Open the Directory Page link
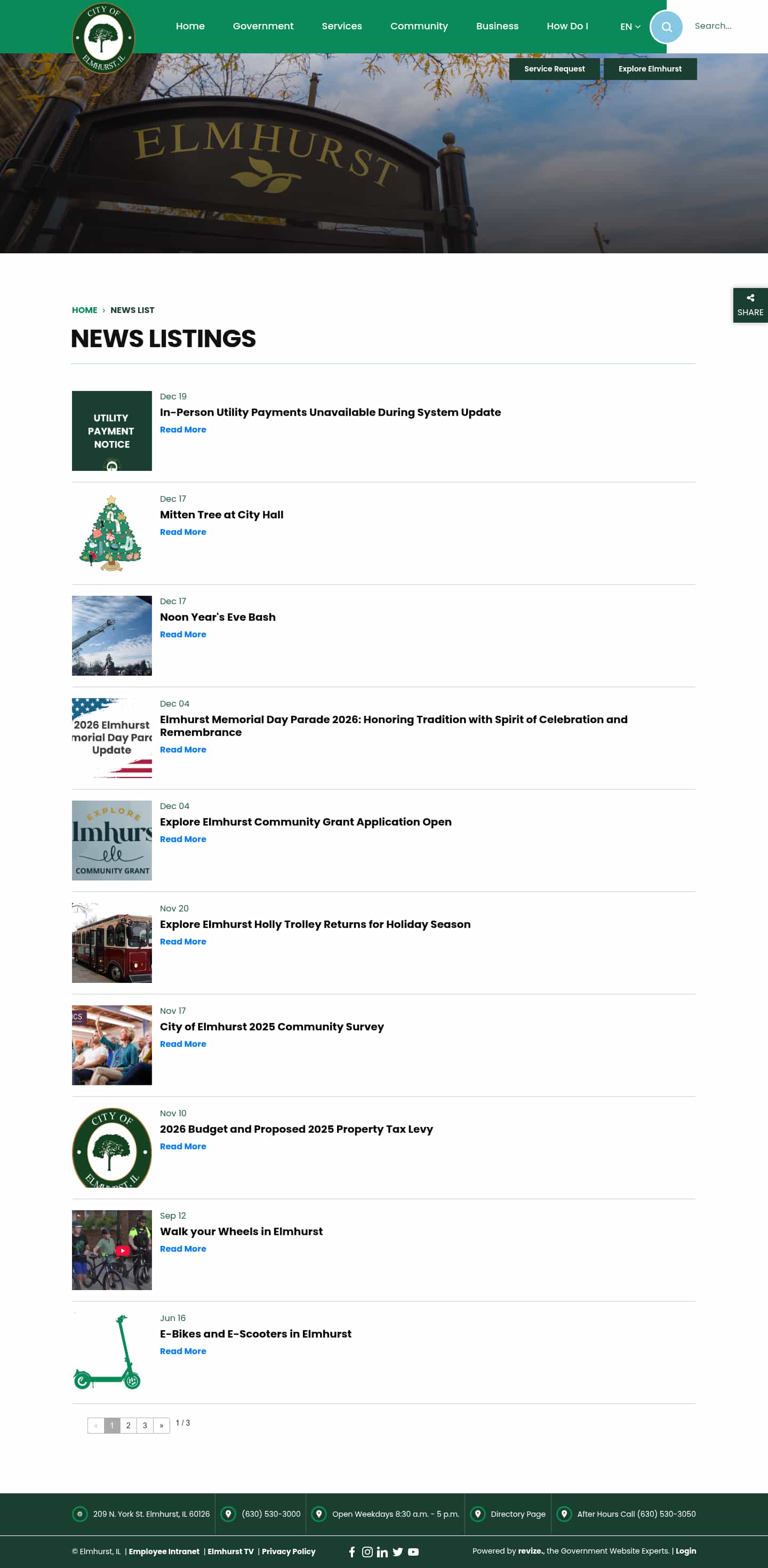Screen dimensions: 768x1568 tap(517, 1514)
